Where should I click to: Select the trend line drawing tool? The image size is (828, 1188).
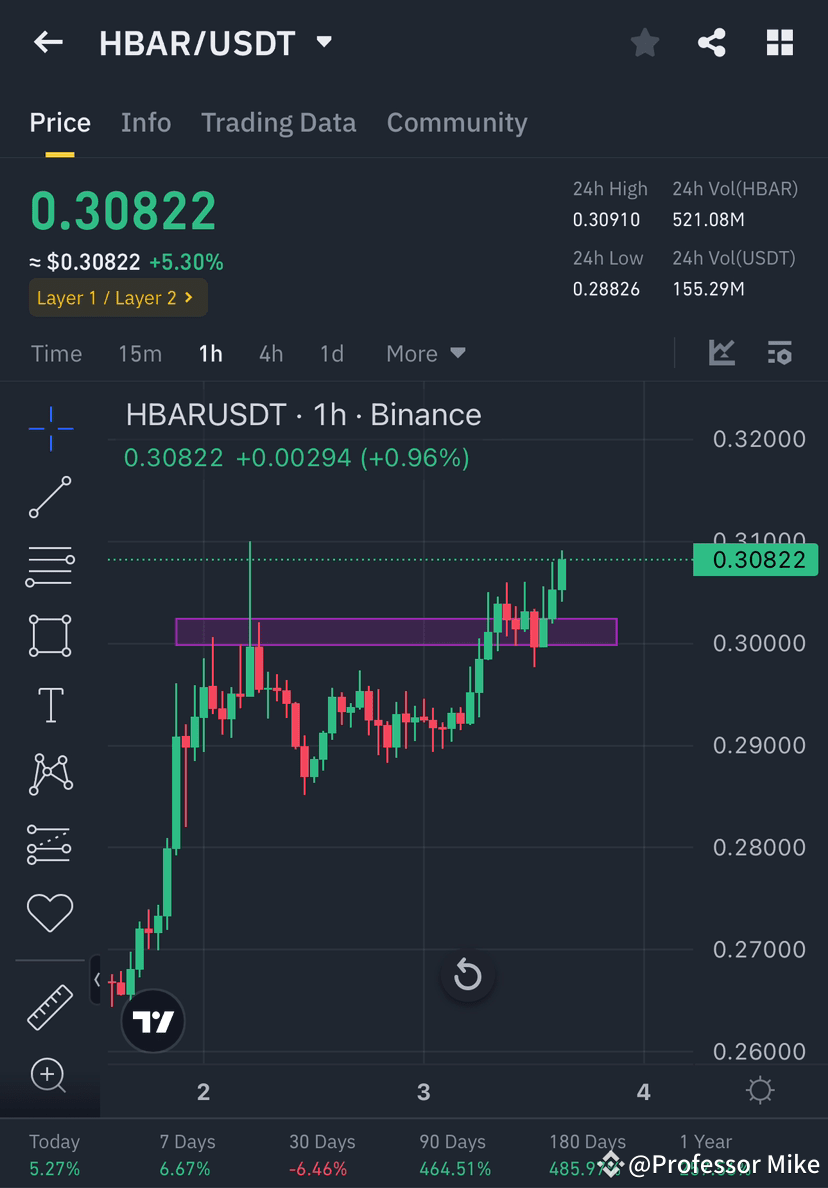click(50, 497)
